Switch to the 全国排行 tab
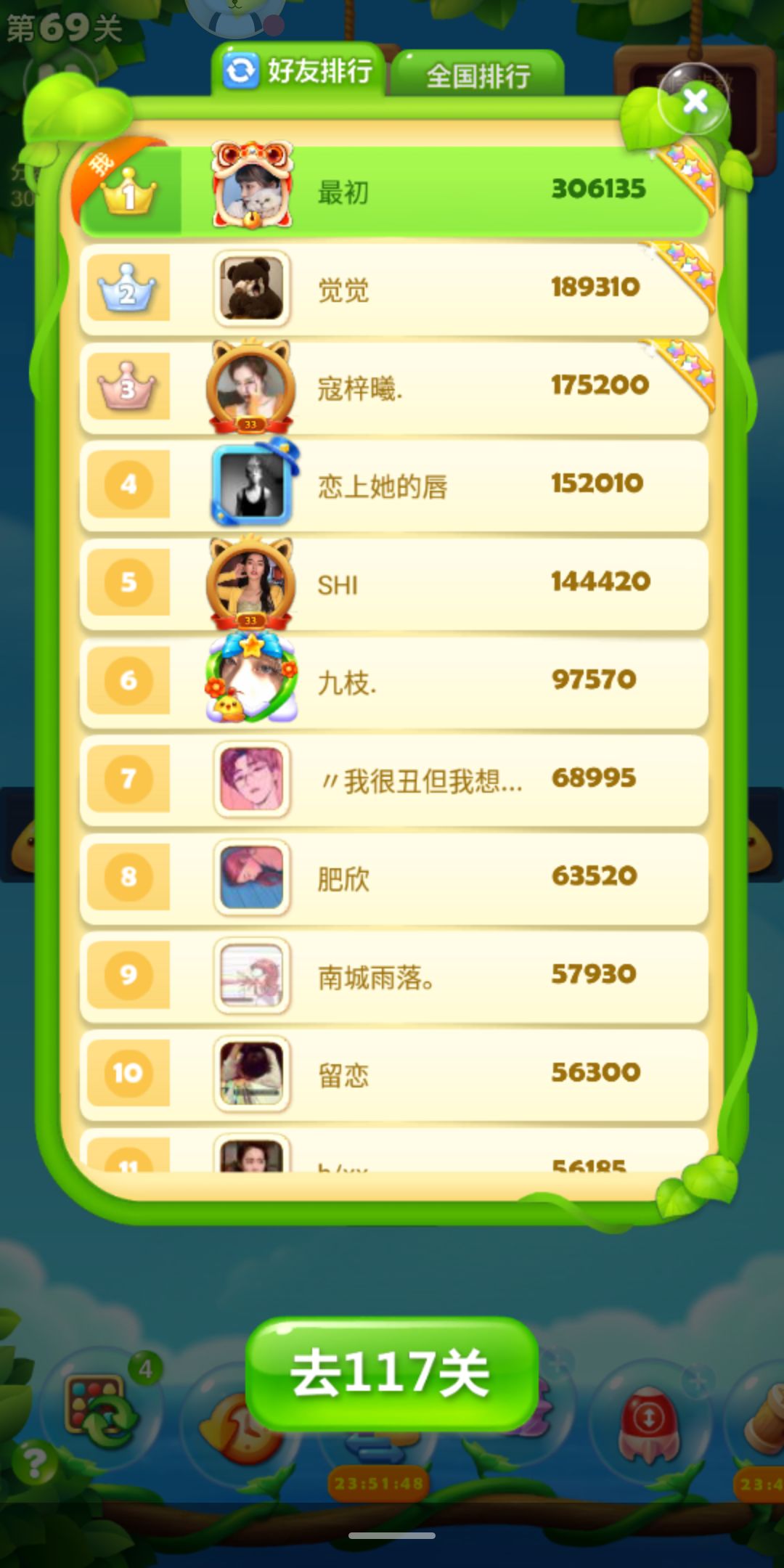 [479, 73]
